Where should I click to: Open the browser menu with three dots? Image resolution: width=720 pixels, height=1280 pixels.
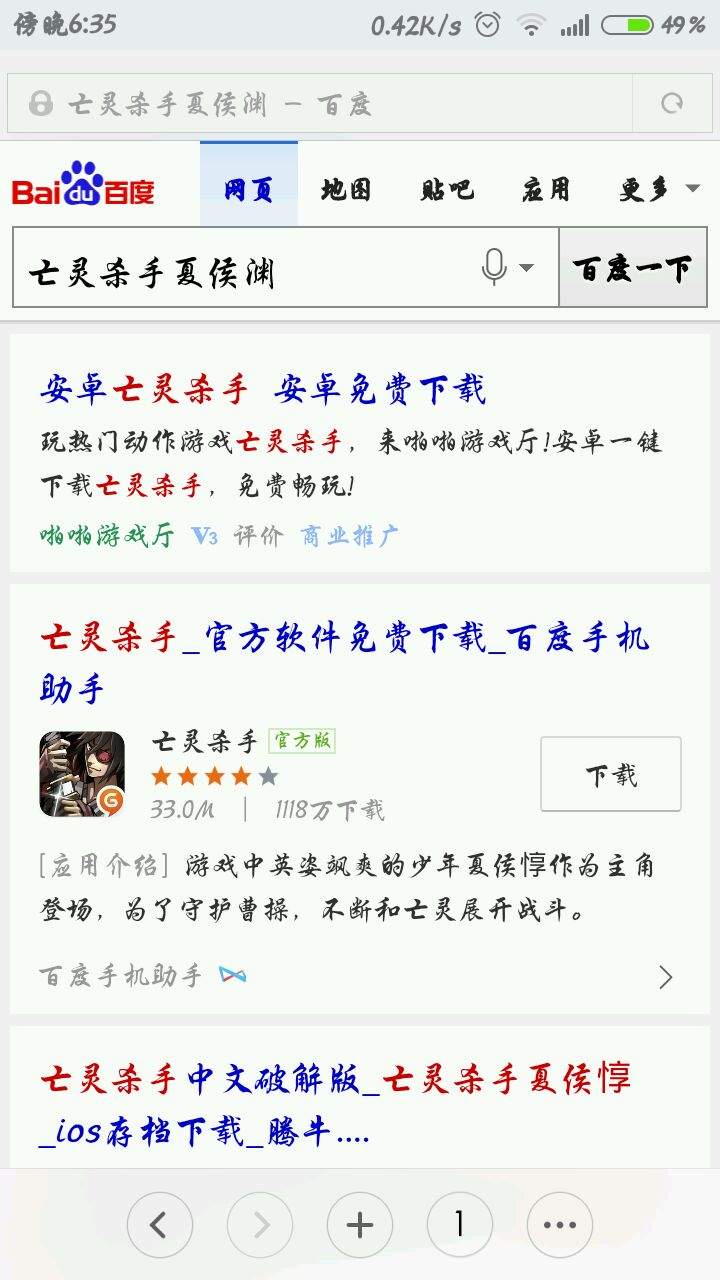559,1225
